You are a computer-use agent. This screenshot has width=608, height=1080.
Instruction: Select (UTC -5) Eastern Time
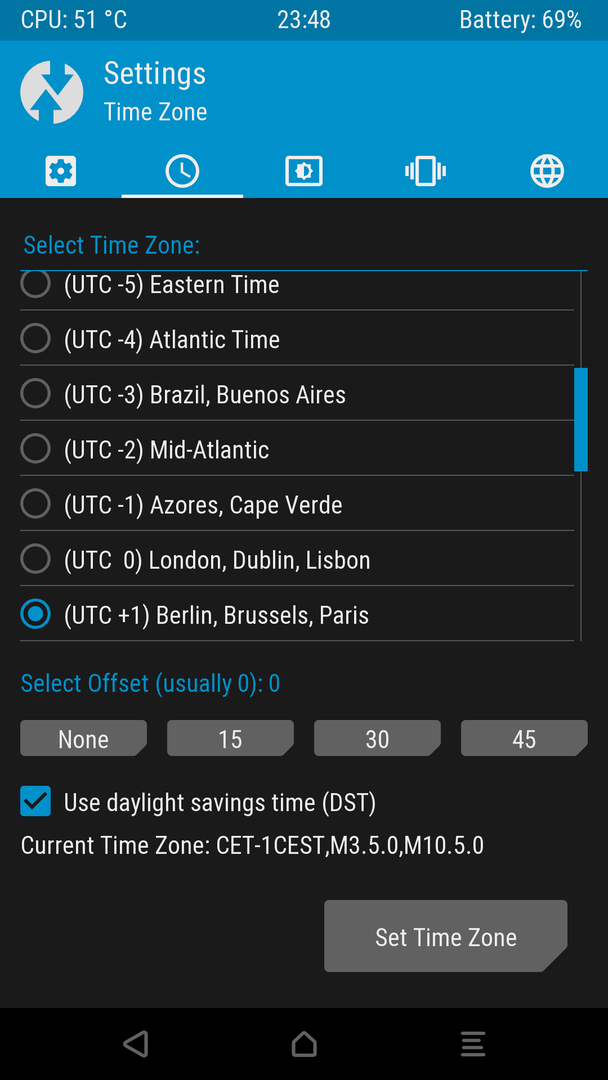(297, 284)
